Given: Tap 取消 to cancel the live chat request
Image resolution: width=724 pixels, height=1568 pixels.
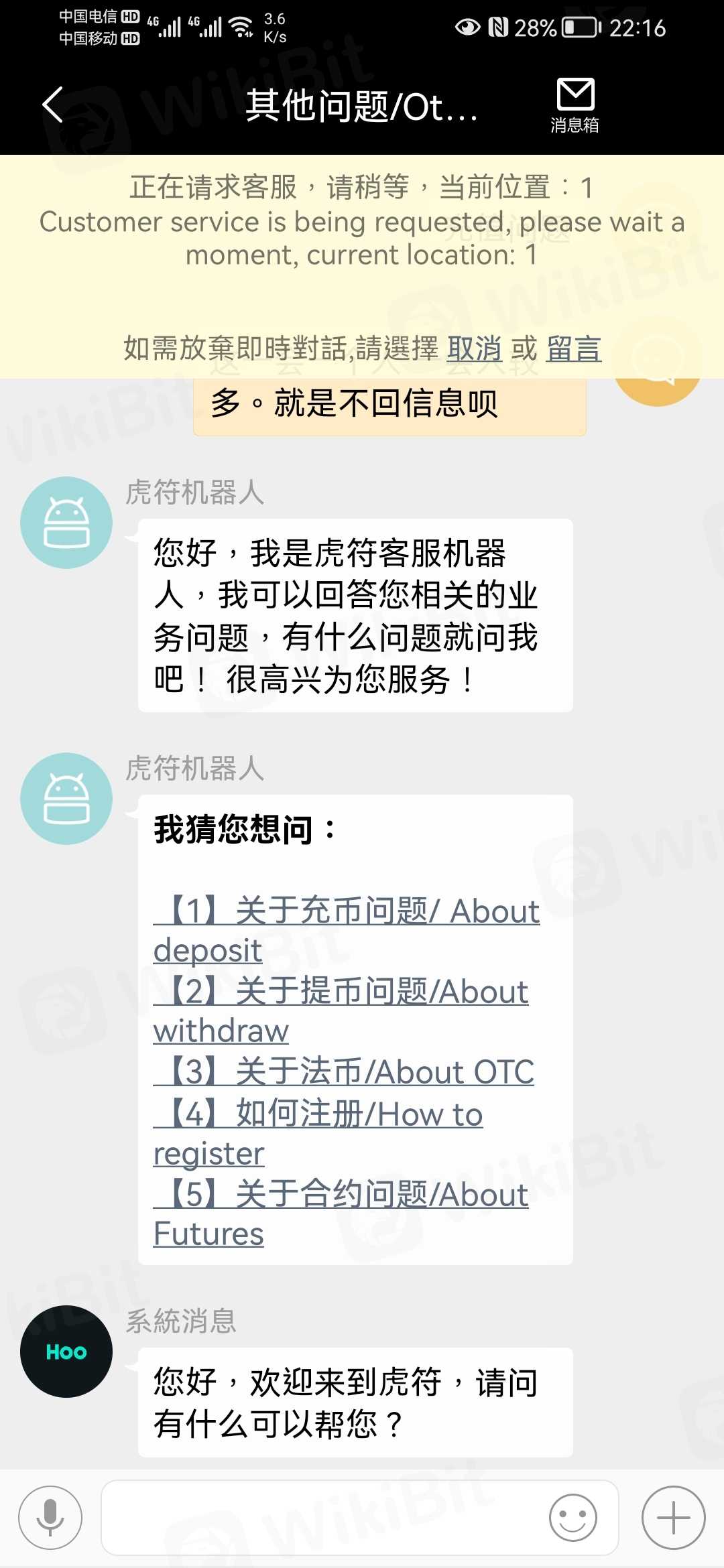Looking at the screenshot, I should pos(474,349).
